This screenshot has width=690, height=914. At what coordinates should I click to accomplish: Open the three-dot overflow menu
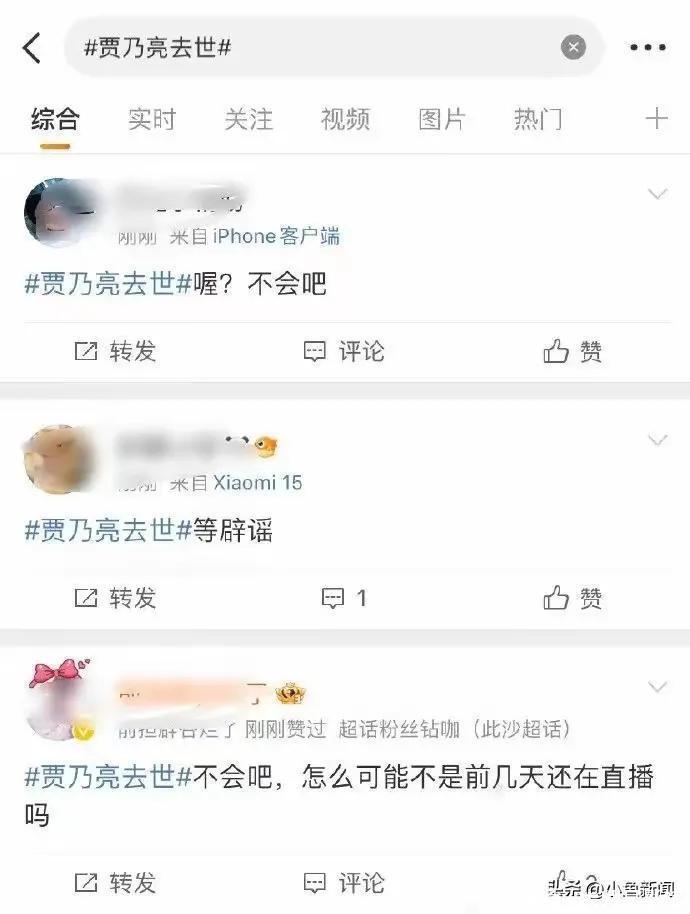(648, 47)
